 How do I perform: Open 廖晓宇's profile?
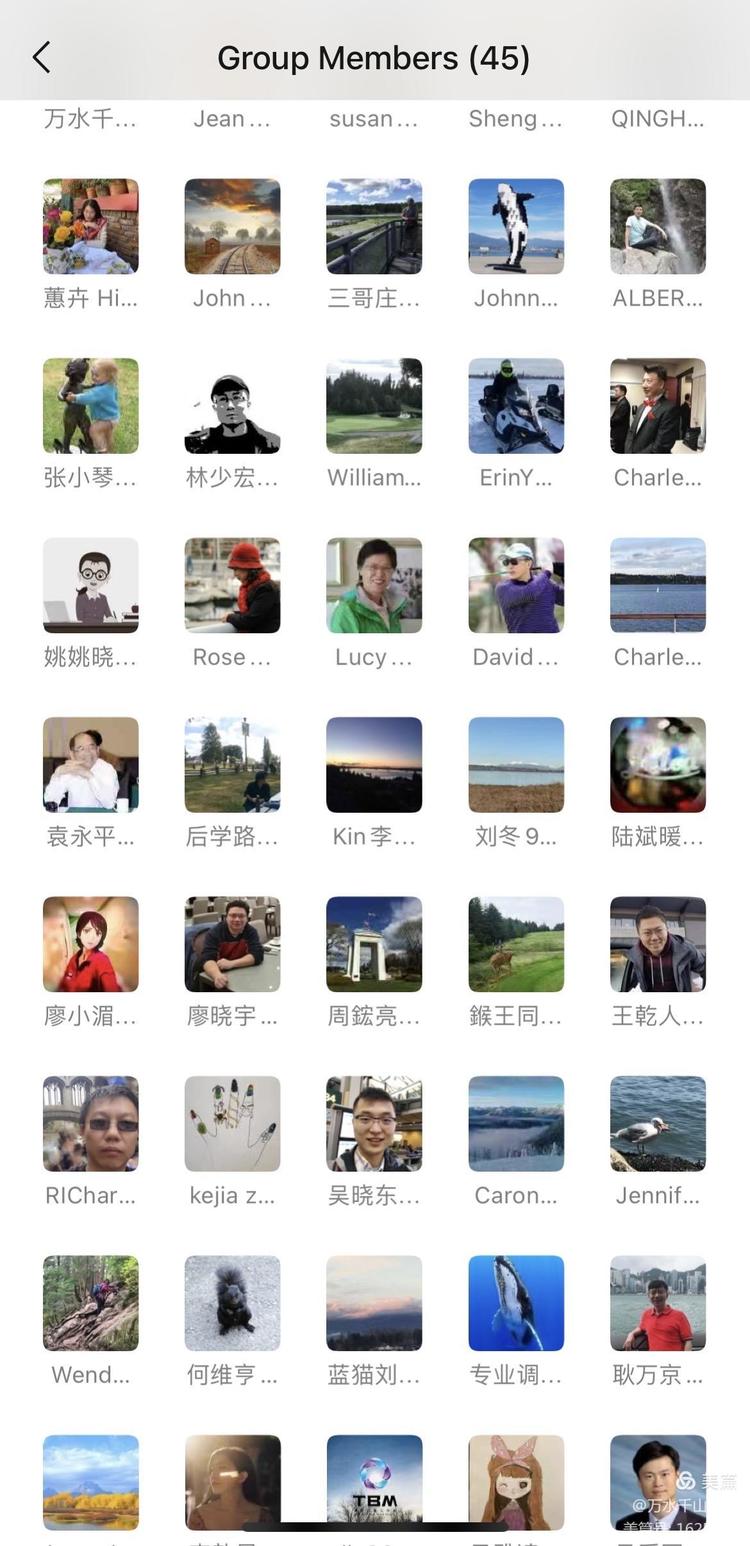[x=232, y=944]
